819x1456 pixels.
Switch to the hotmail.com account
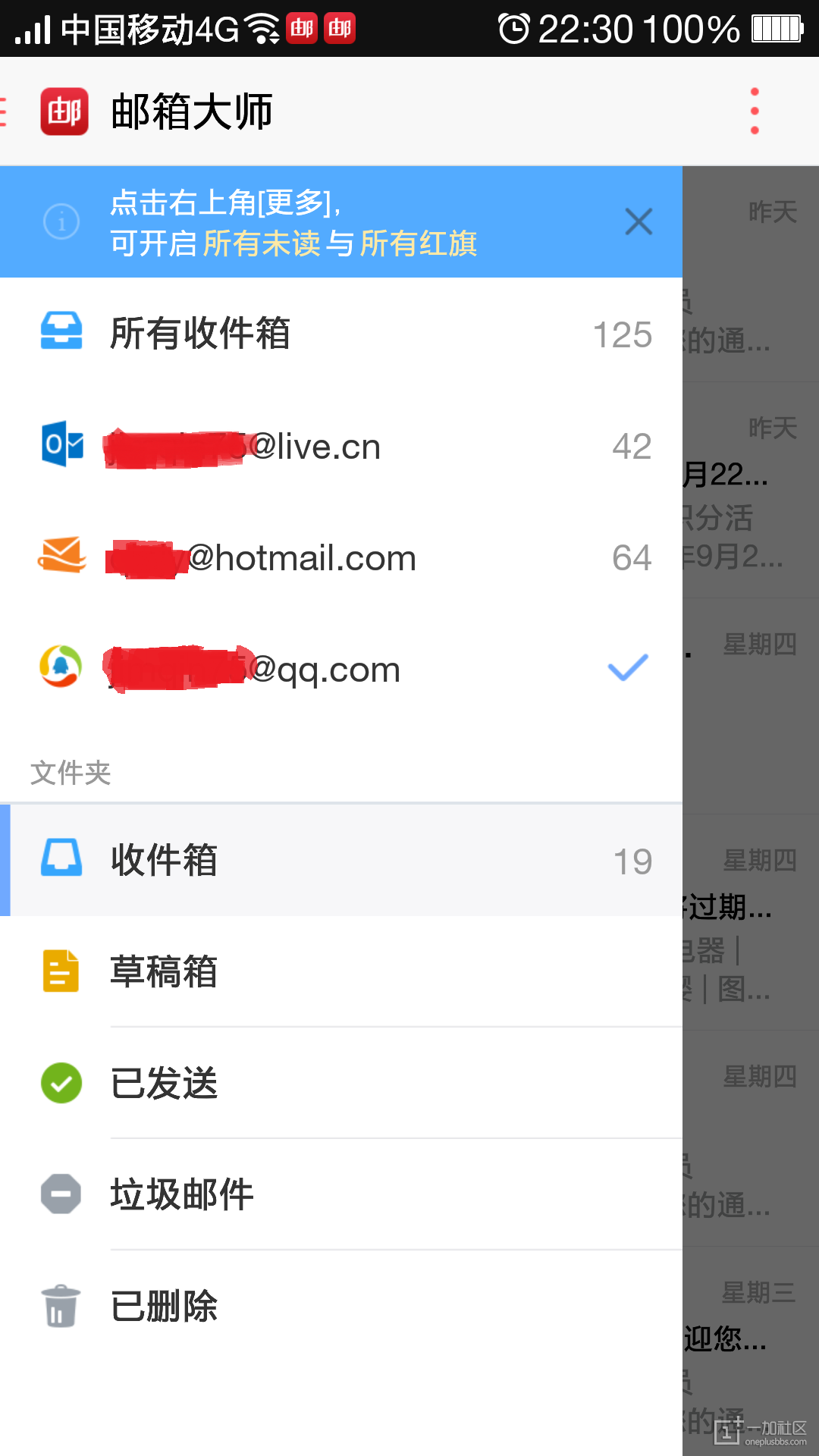tap(303, 557)
